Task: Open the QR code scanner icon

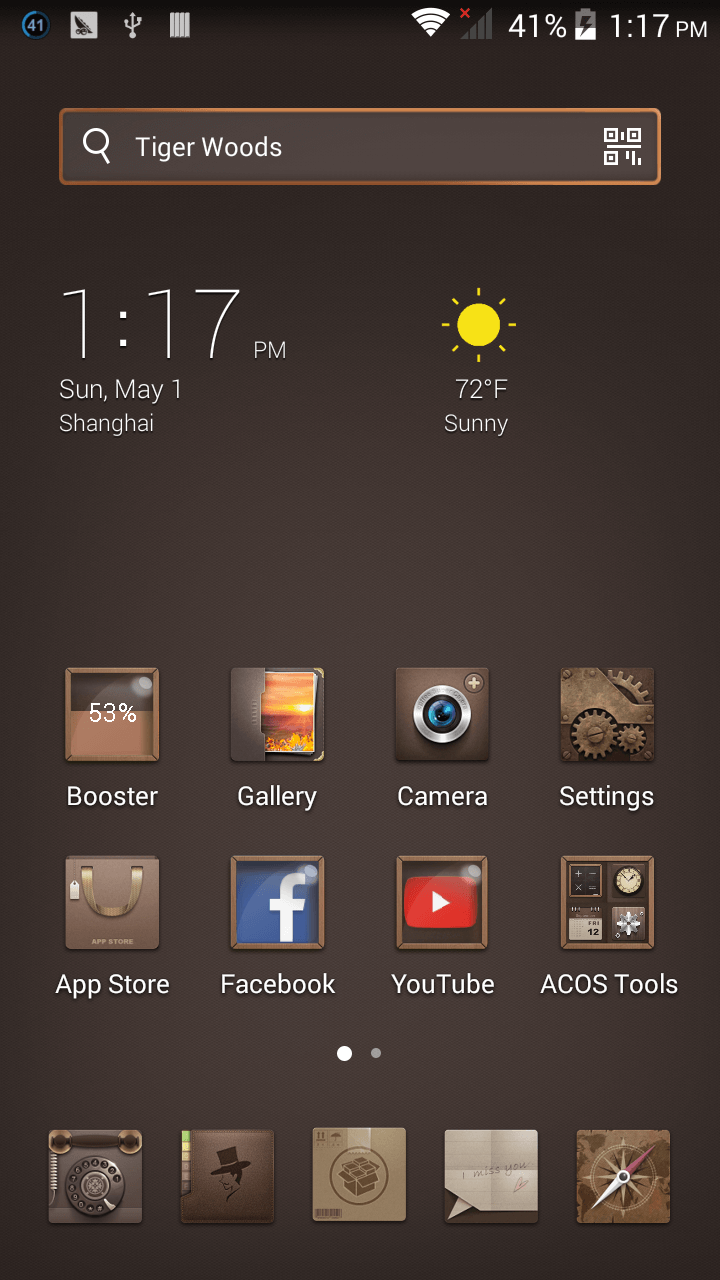Action: click(x=621, y=146)
